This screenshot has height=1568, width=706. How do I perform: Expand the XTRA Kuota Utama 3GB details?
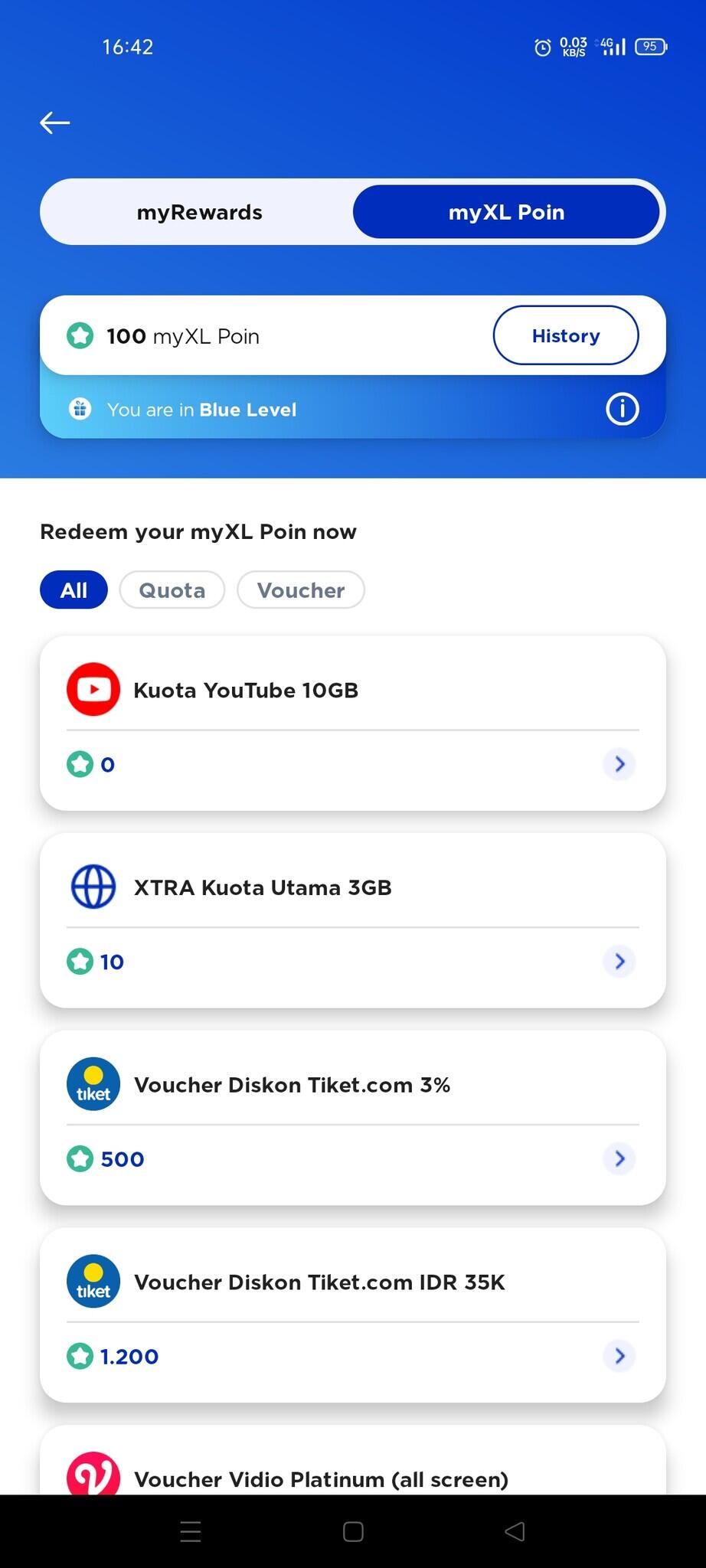[619, 962]
